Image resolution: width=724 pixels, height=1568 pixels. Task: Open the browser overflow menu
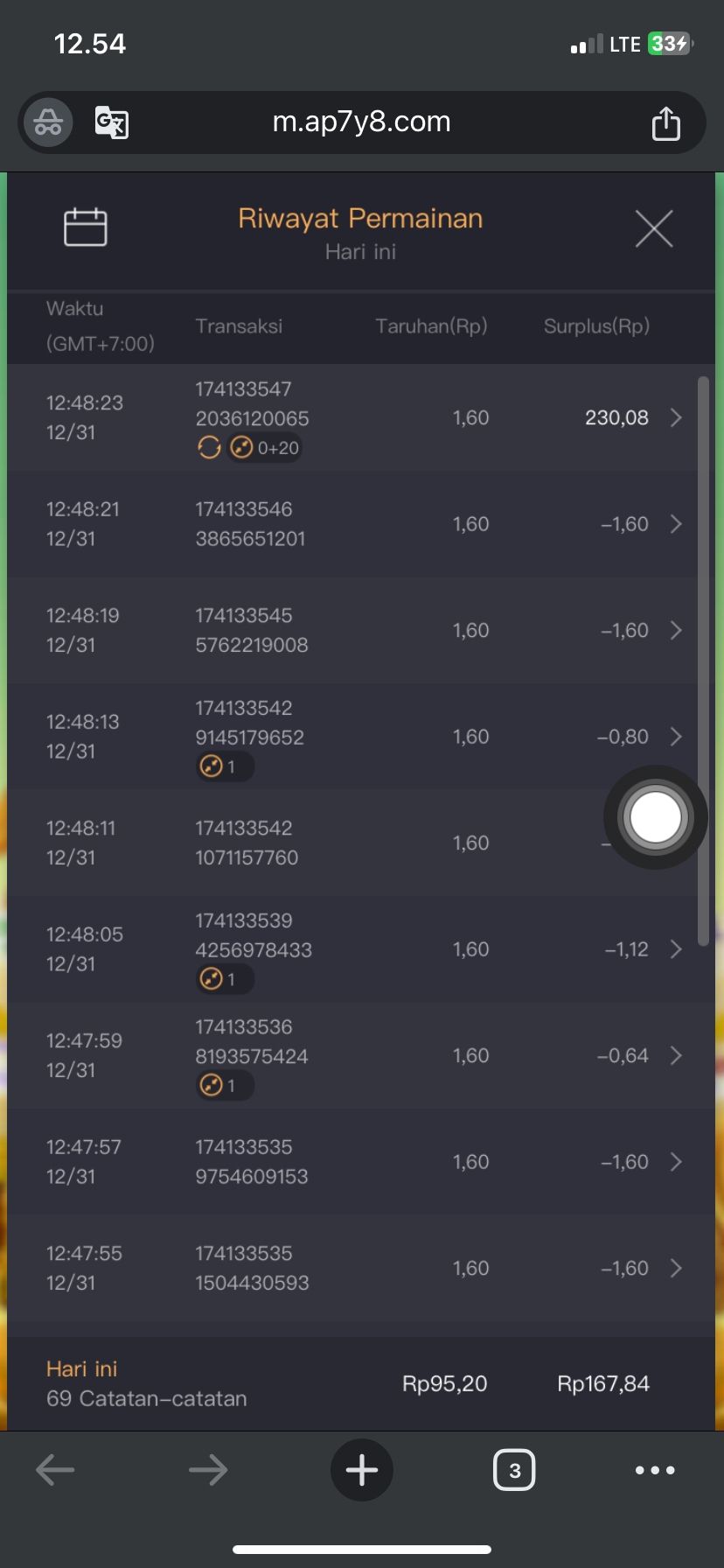(655, 1470)
